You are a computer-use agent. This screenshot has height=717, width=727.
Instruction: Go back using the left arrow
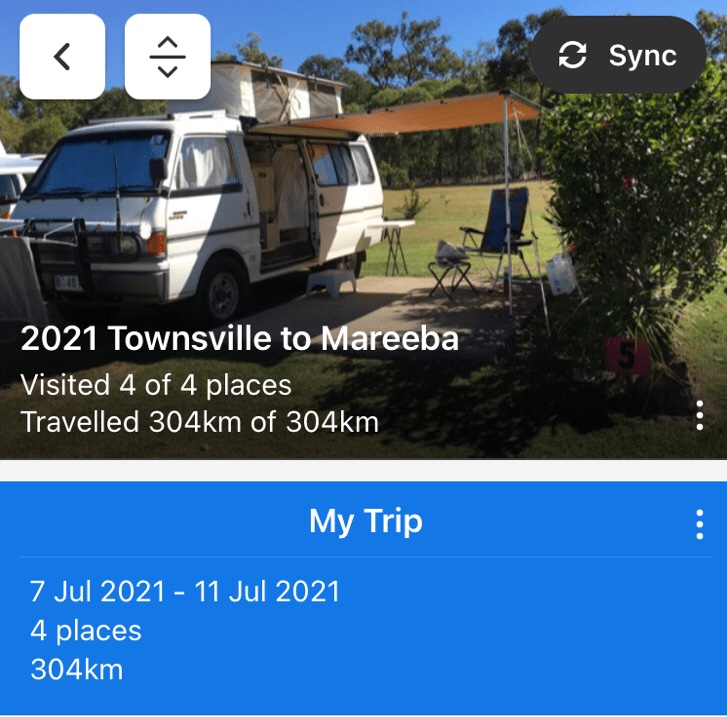tap(62, 57)
